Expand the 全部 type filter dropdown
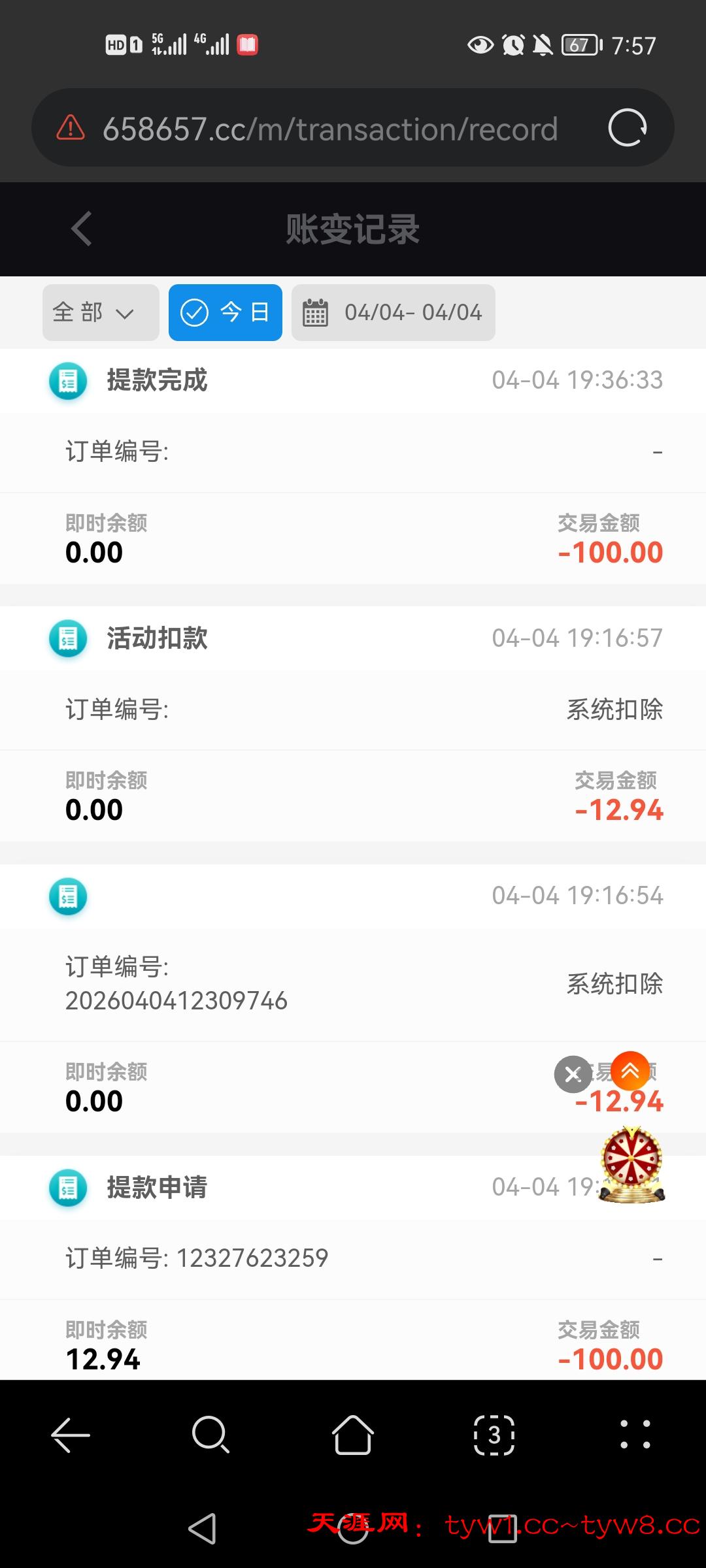 (x=101, y=312)
